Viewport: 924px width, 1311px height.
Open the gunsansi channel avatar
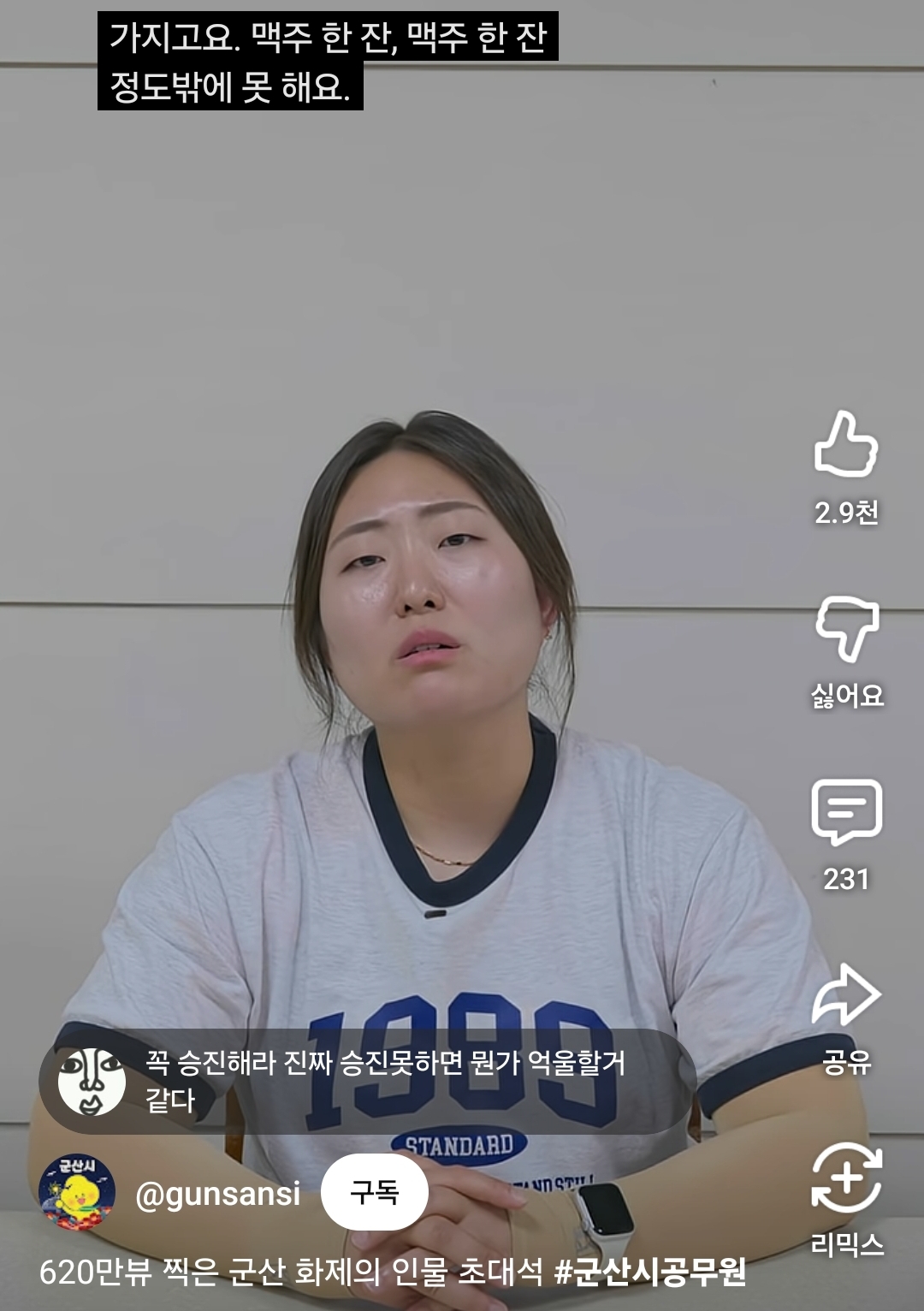(77, 1191)
